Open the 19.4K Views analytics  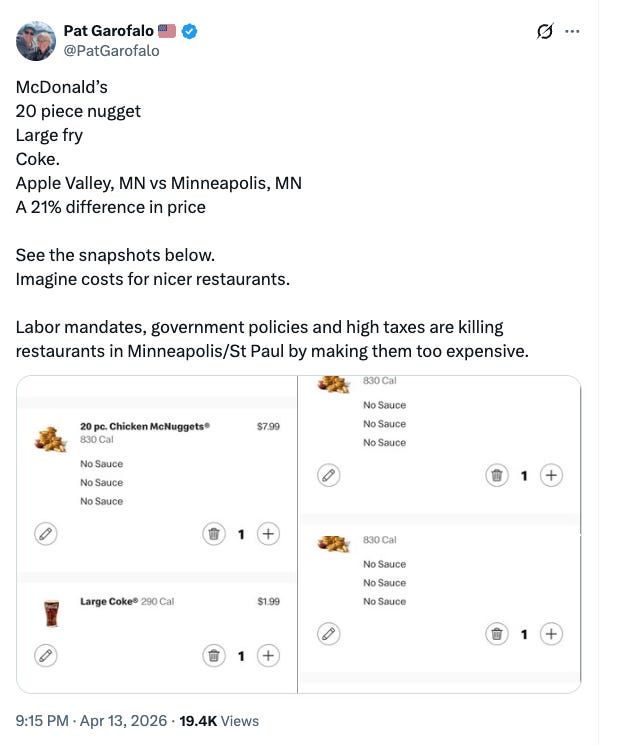click(219, 721)
